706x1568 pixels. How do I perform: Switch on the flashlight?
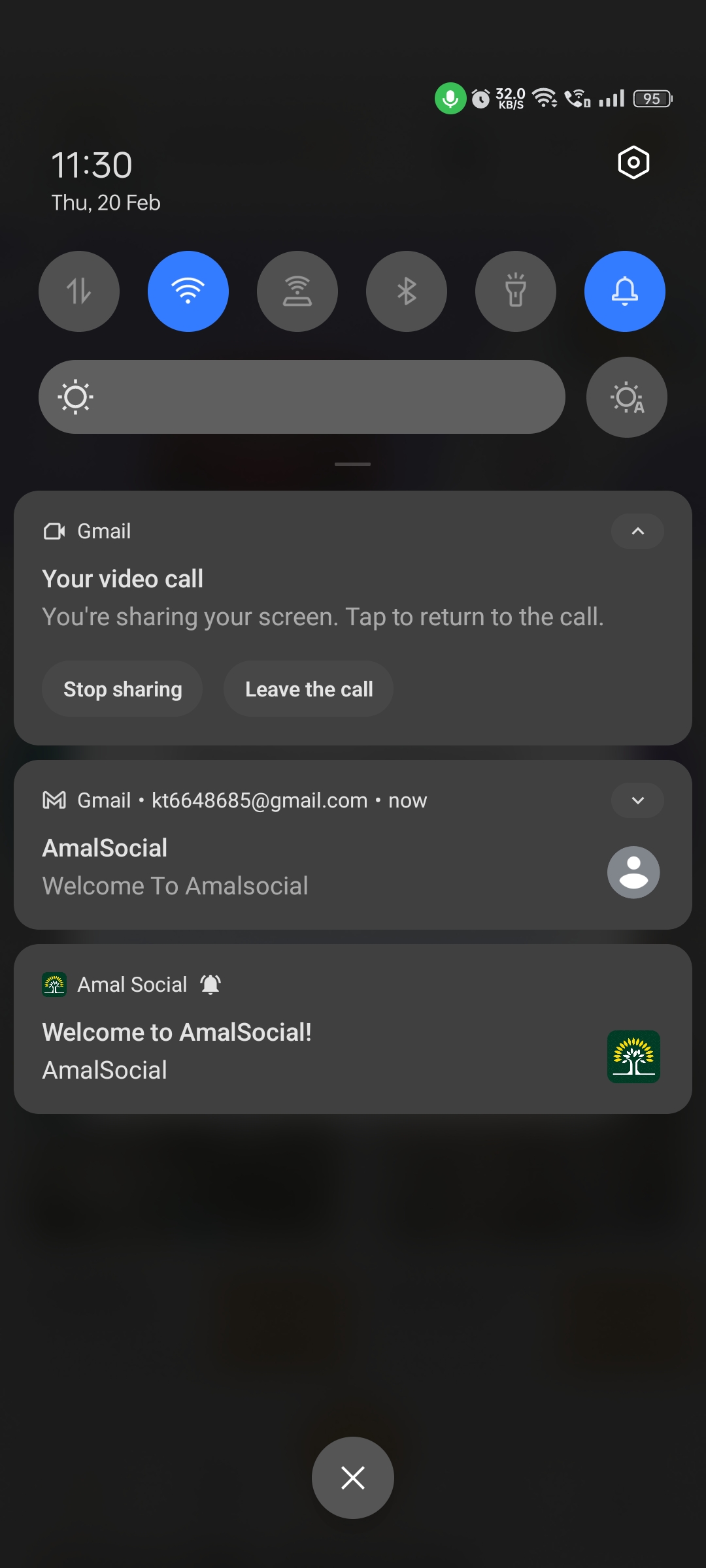(516, 291)
